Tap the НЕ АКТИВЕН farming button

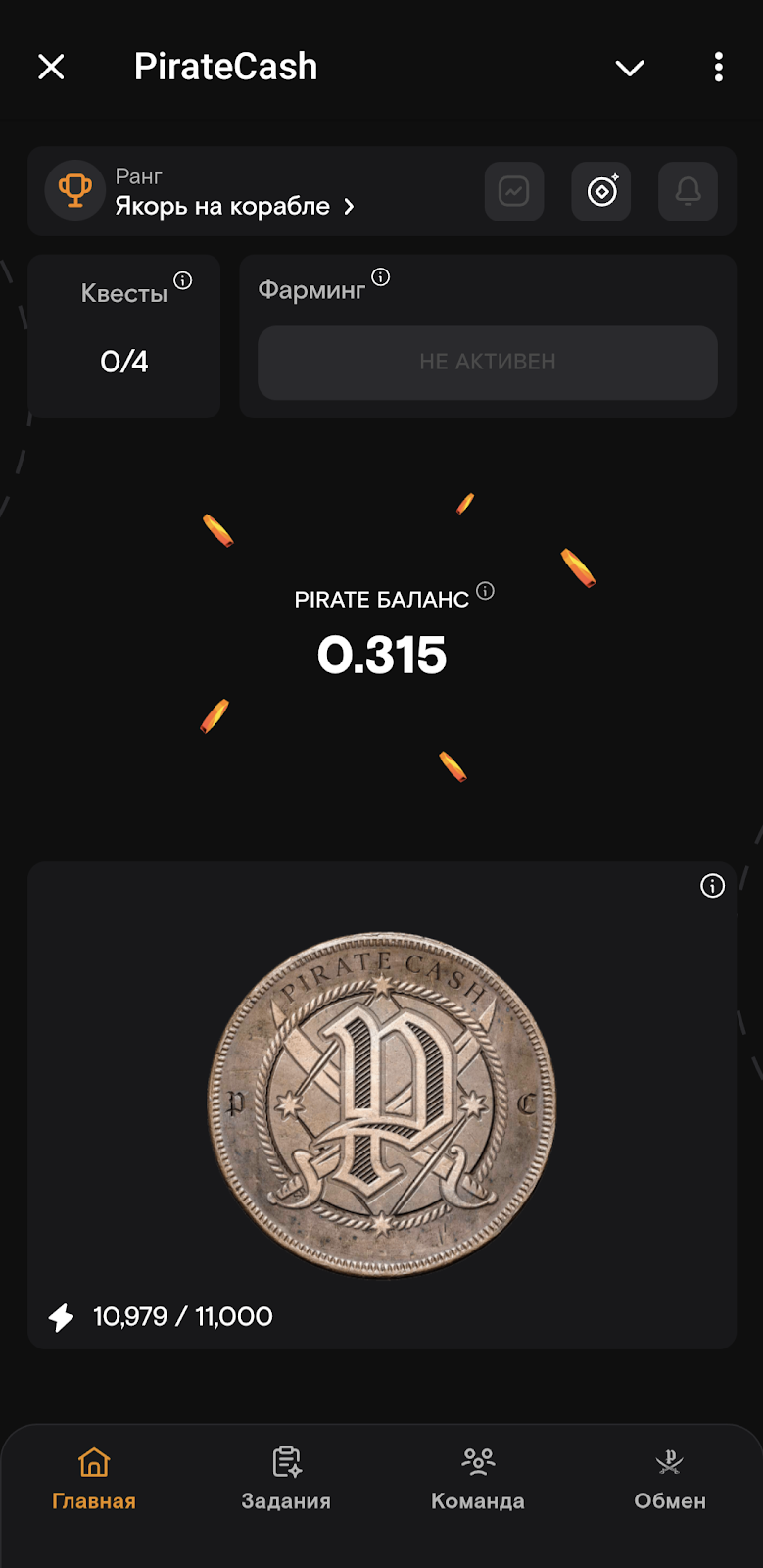[487, 362]
